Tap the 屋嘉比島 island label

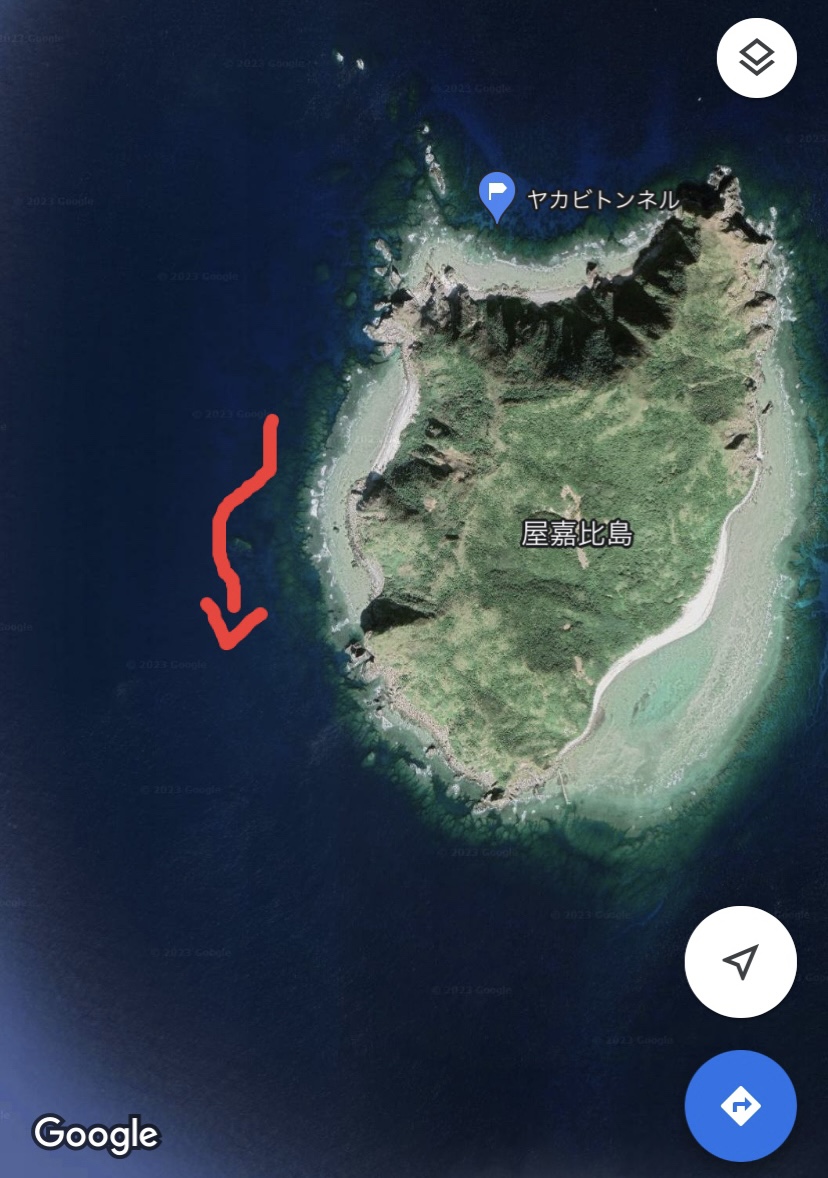[577, 533]
